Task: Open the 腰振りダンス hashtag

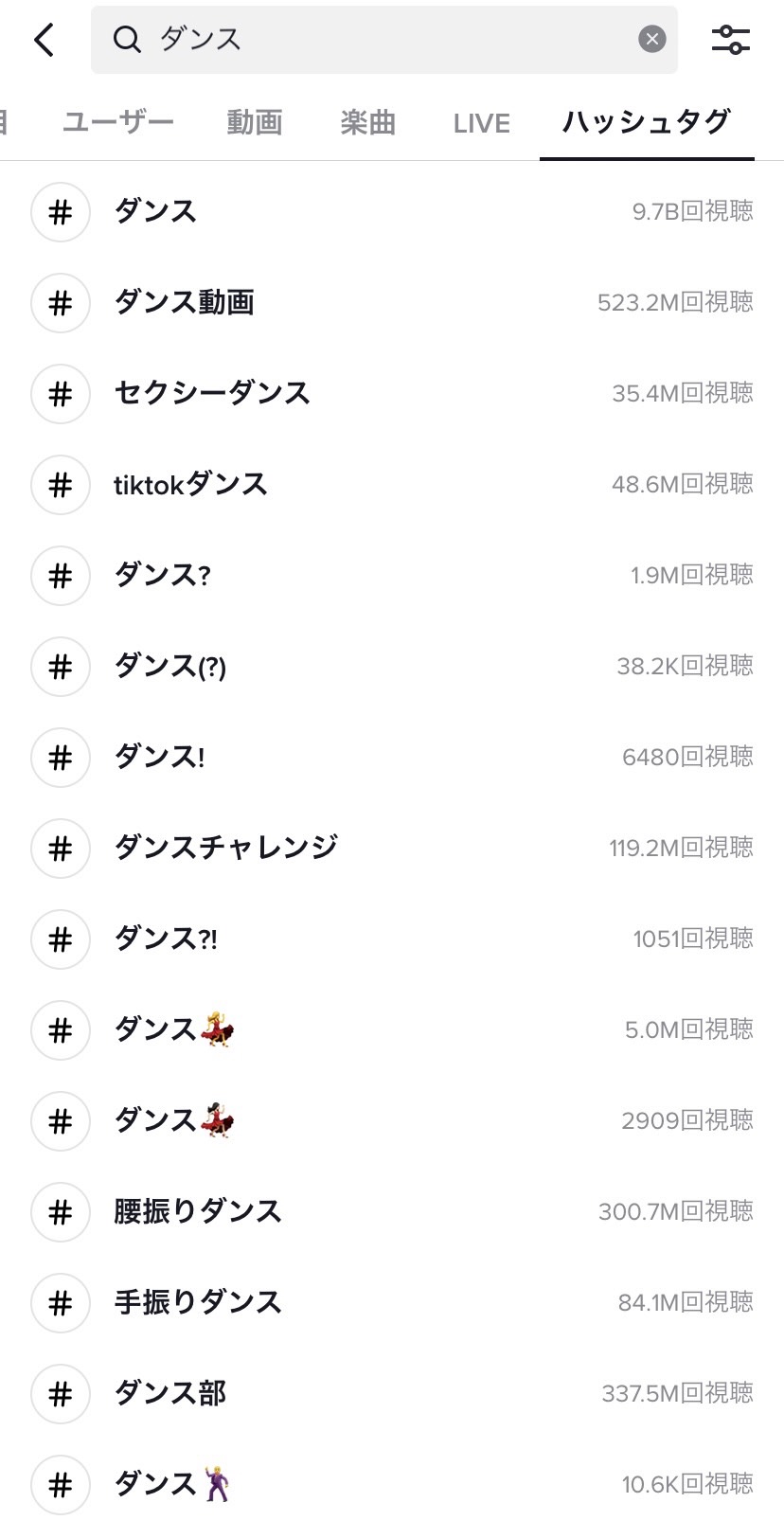Action: click(x=392, y=1211)
